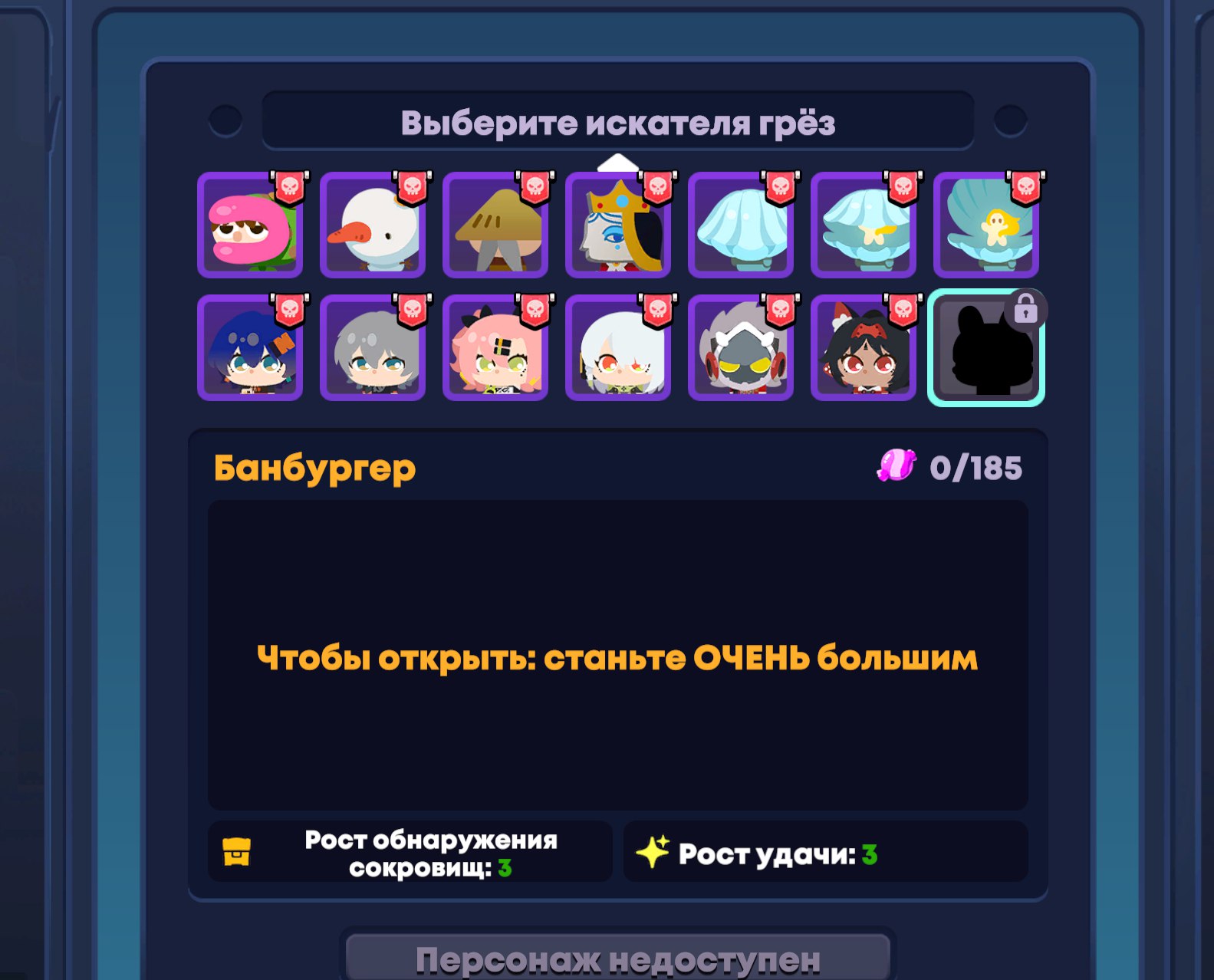This screenshot has width=1214, height=980.
Task: Select the white-haired red-eyed character
Action: 618,348
